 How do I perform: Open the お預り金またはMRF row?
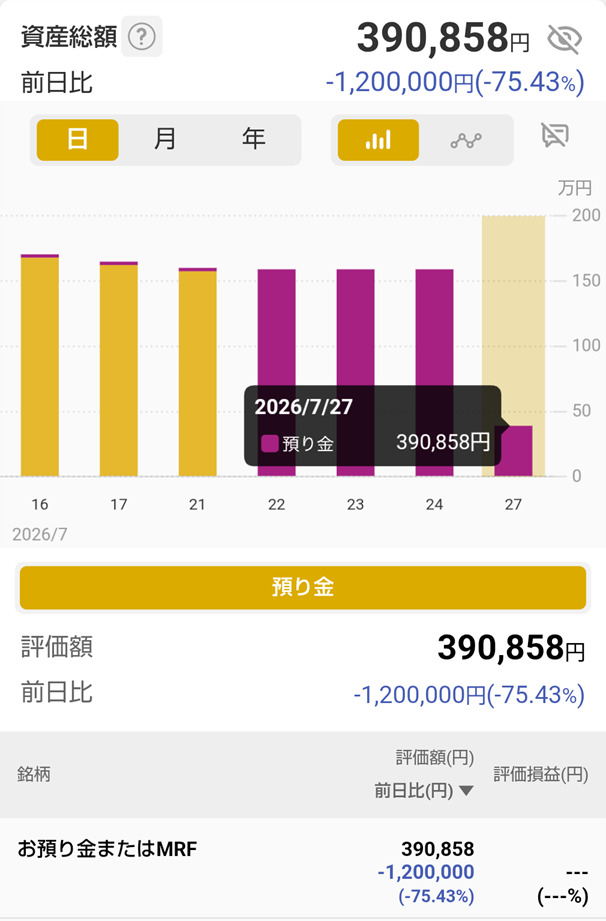303,869
